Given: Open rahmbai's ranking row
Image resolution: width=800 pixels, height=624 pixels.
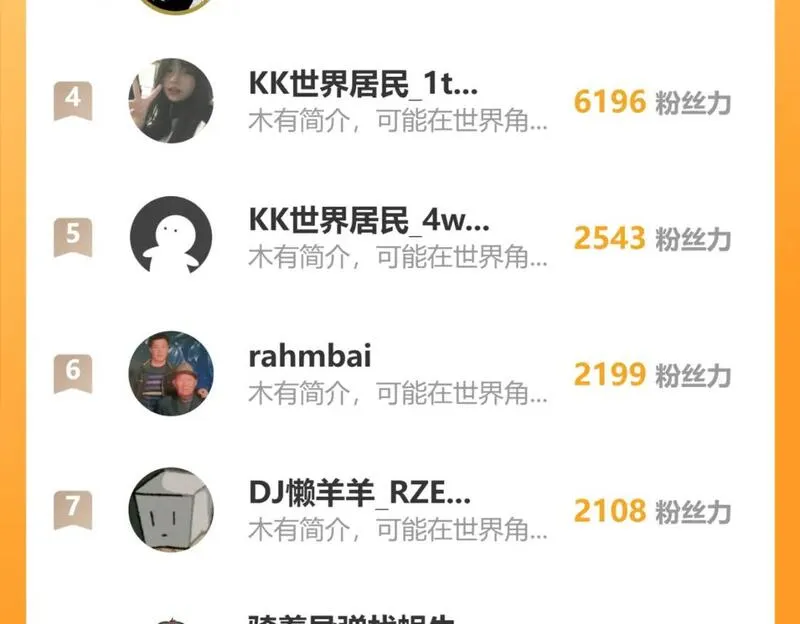Looking at the screenshot, I should tap(398, 373).
